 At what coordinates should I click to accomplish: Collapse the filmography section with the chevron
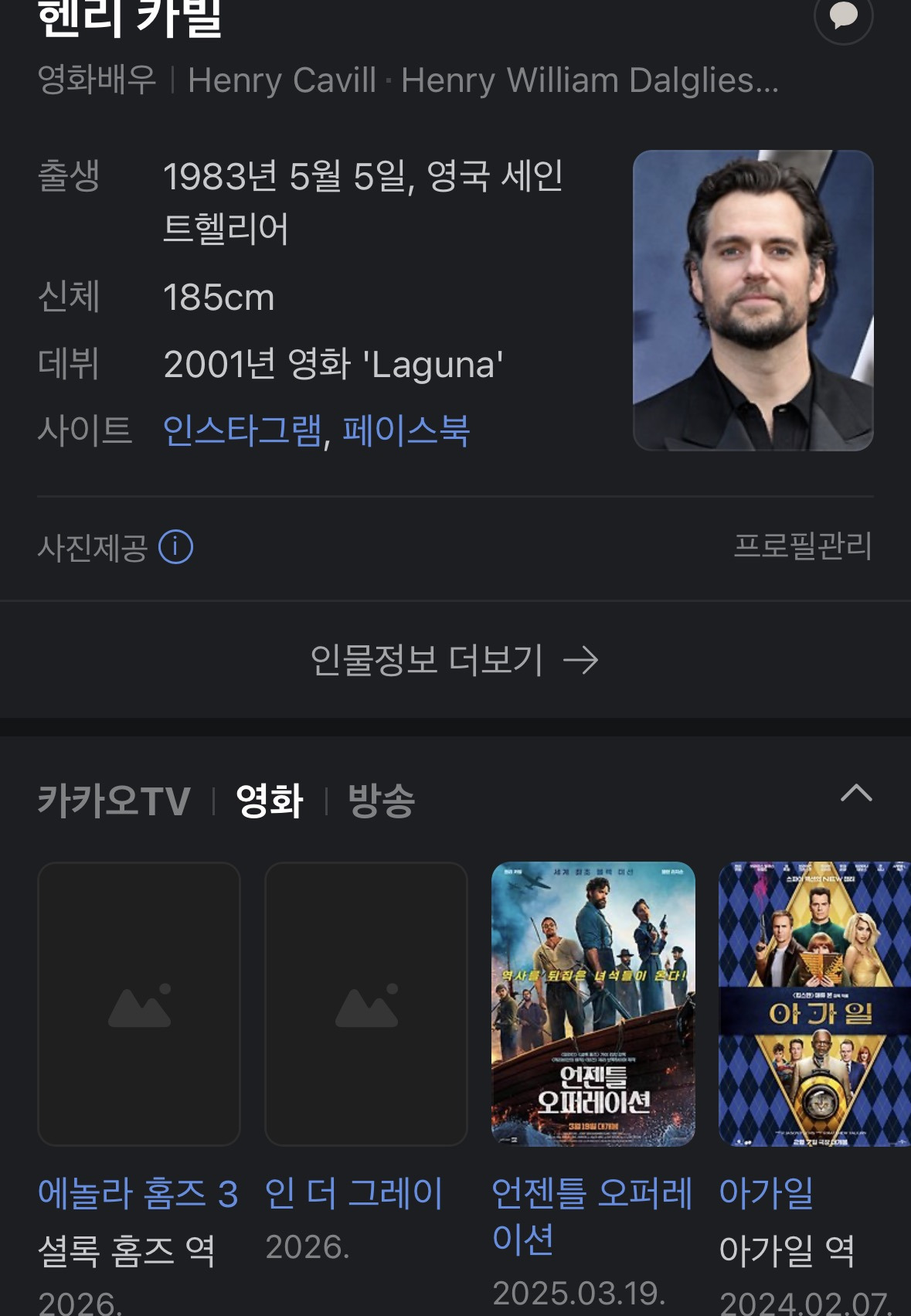click(x=856, y=794)
